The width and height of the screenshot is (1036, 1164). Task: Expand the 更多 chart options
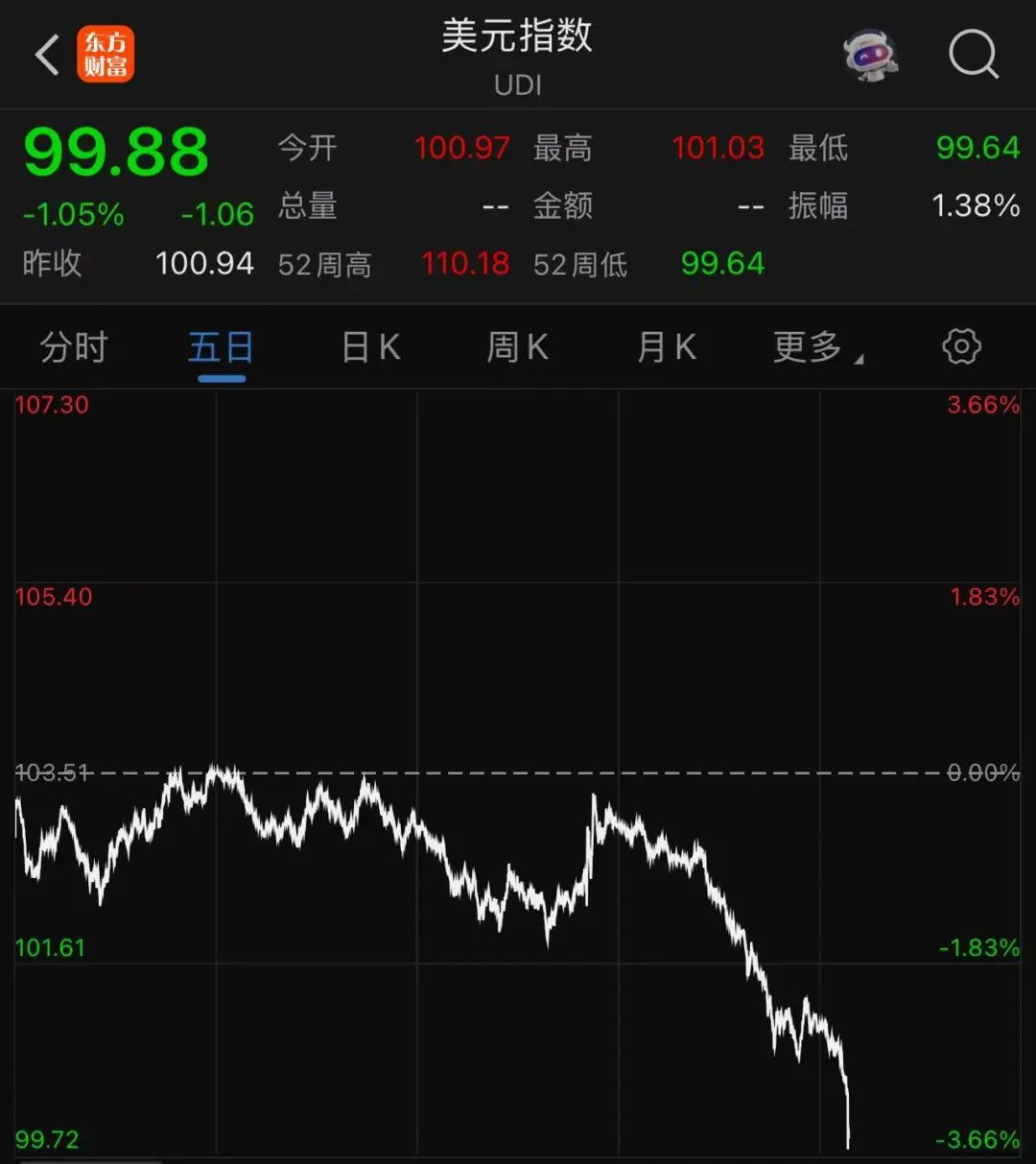point(816,347)
